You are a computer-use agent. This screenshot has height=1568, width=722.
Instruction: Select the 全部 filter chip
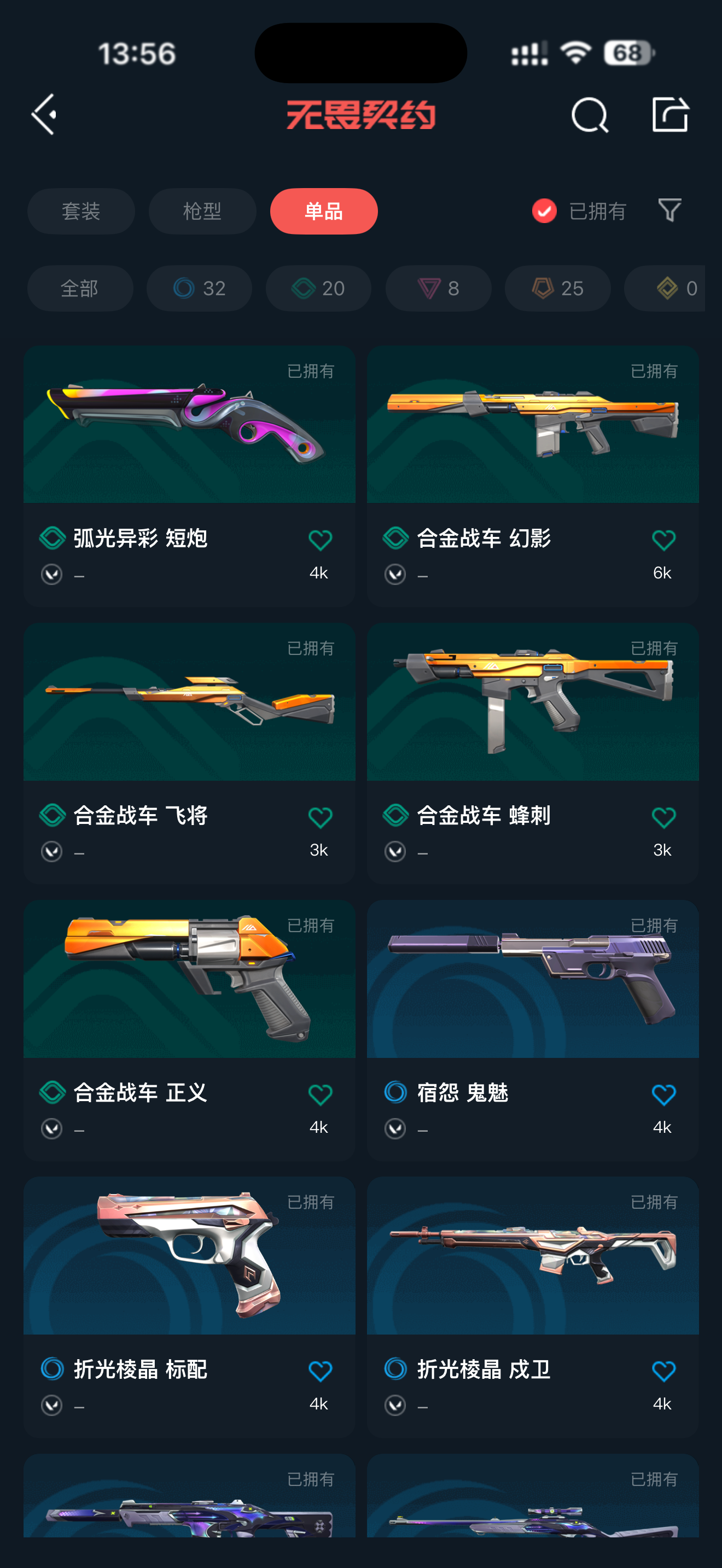tap(80, 288)
